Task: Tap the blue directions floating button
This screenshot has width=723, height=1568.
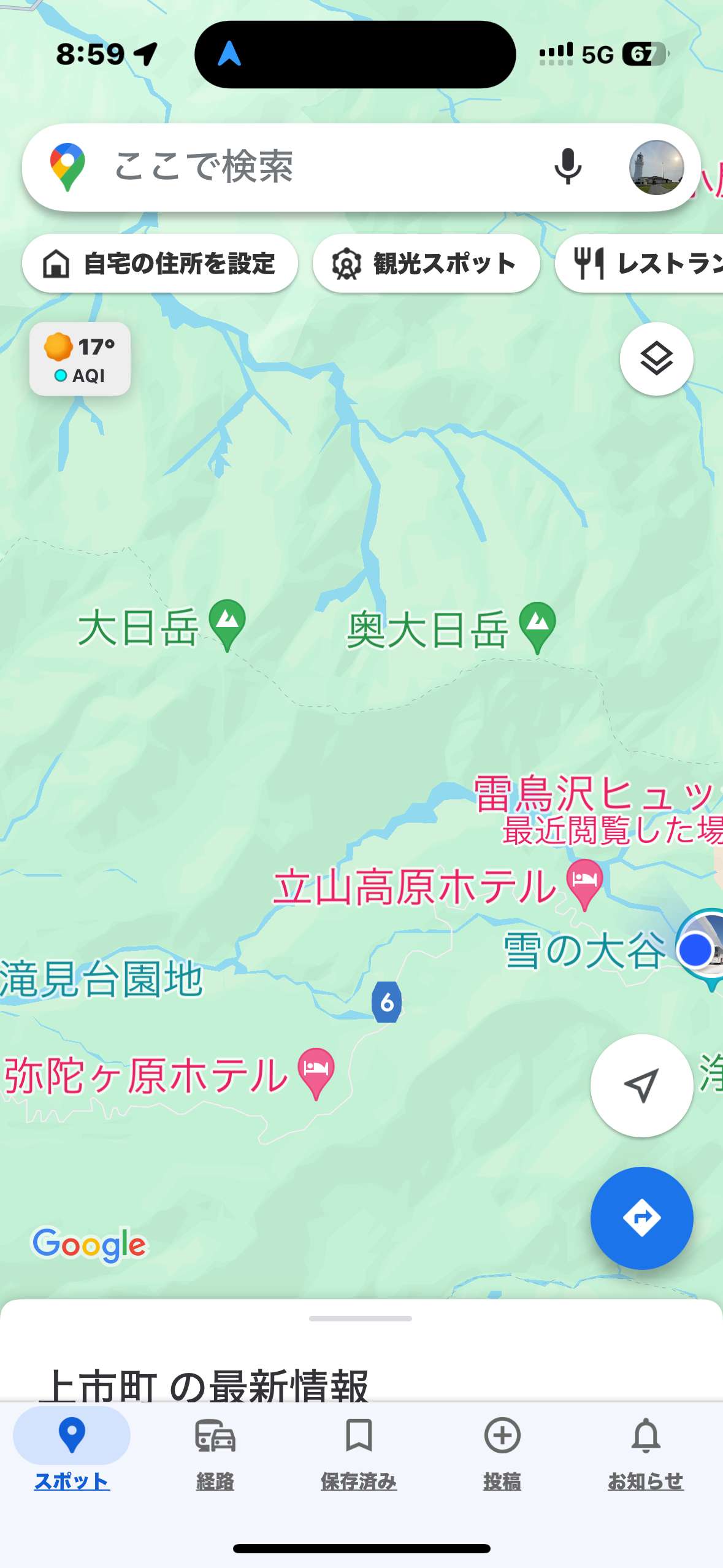Action: pyautogui.click(x=641, y=1218)
